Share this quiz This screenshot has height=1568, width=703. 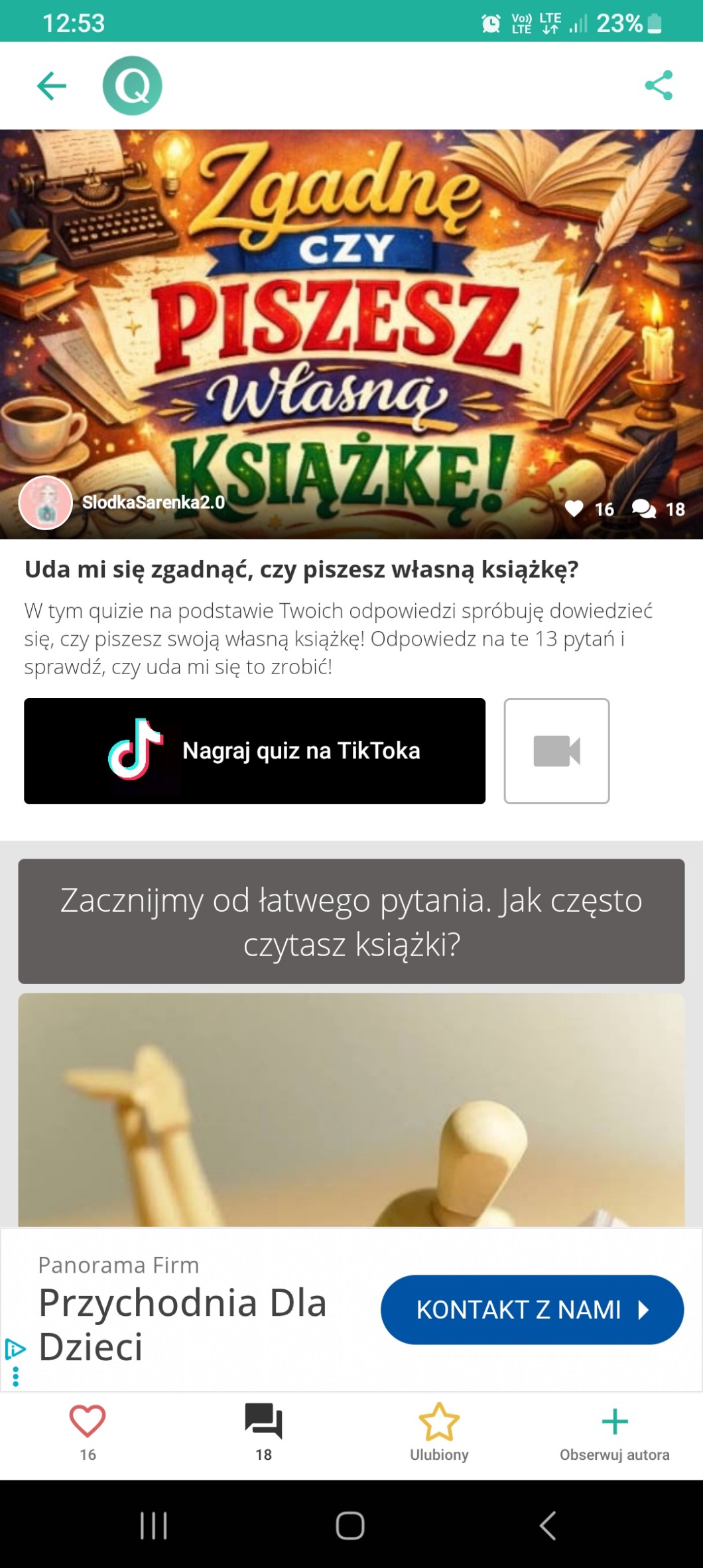pyautogui.click(x=659, y=86)
